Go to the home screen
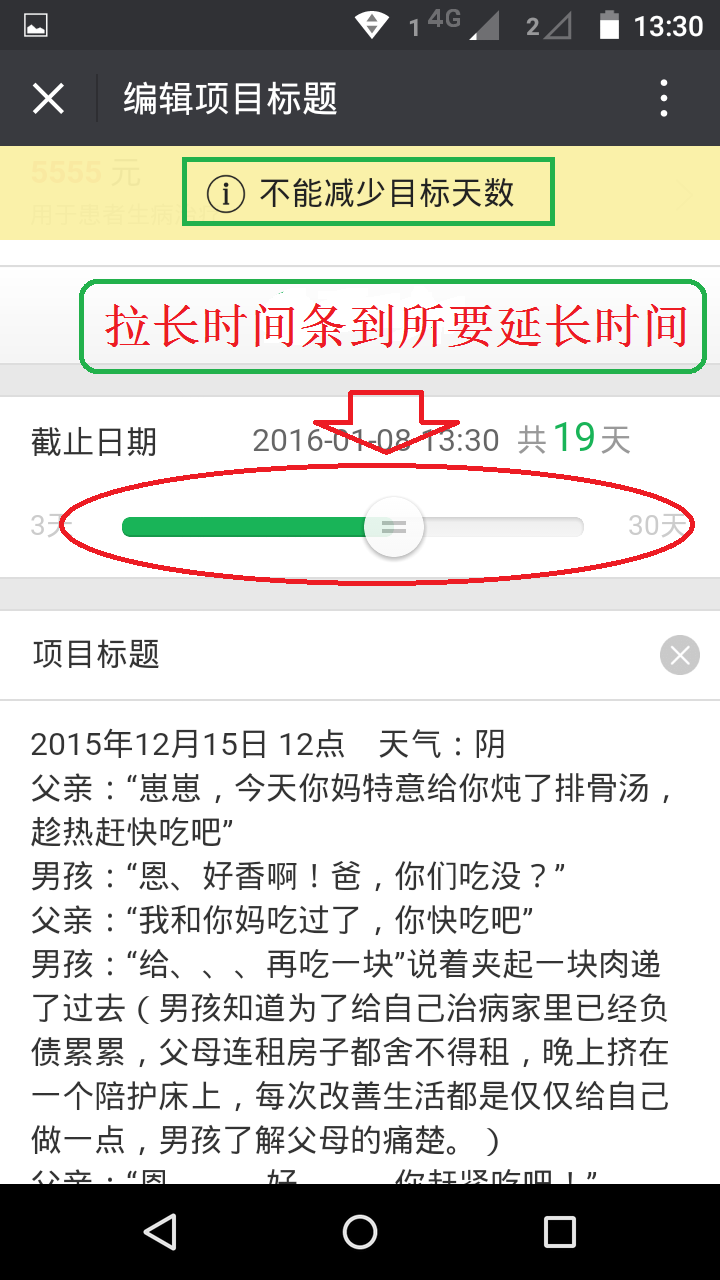The height and width of the screenshot is (1280, 720). click(x=360, y=1232)
